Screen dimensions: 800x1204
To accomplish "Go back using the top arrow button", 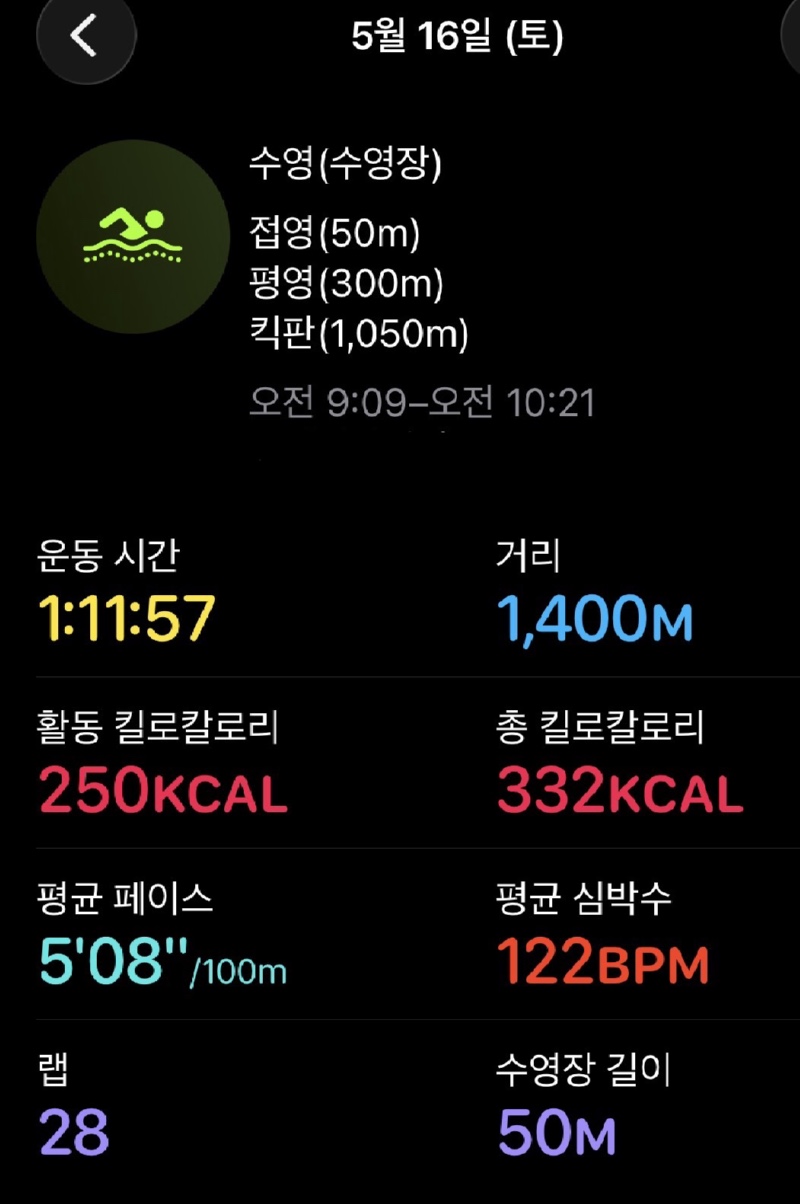I will [86, 35].
